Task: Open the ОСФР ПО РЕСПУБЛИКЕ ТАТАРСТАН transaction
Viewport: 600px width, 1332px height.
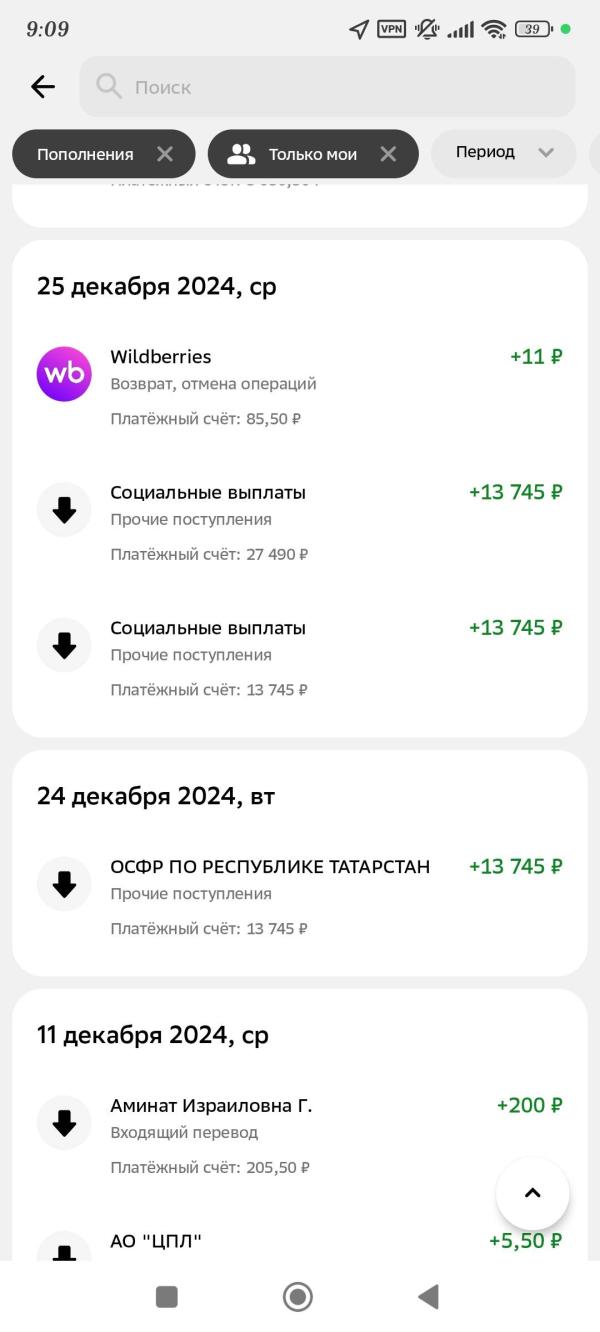Action: coord(300,897)
